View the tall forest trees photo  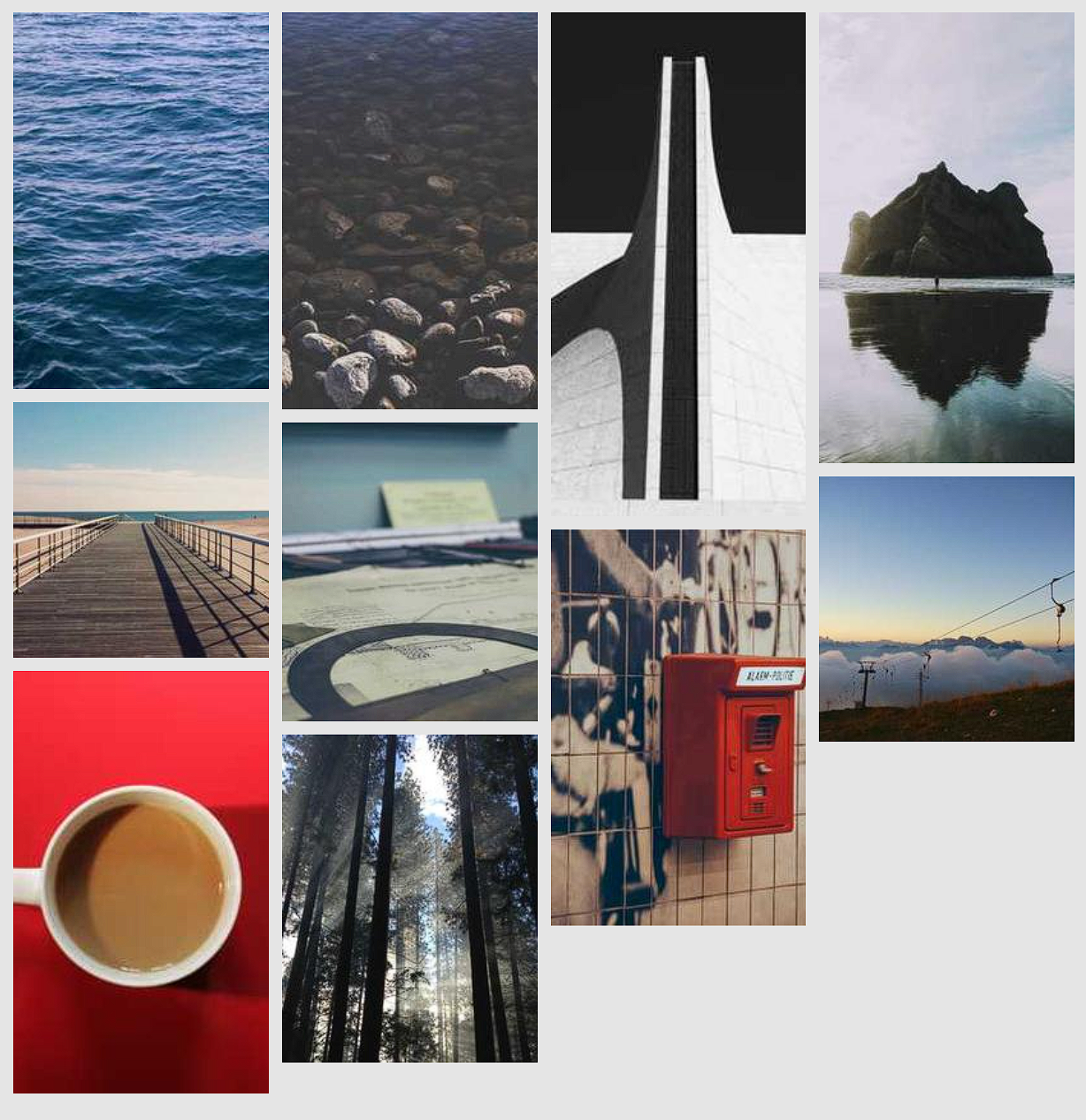coord(409,898)
